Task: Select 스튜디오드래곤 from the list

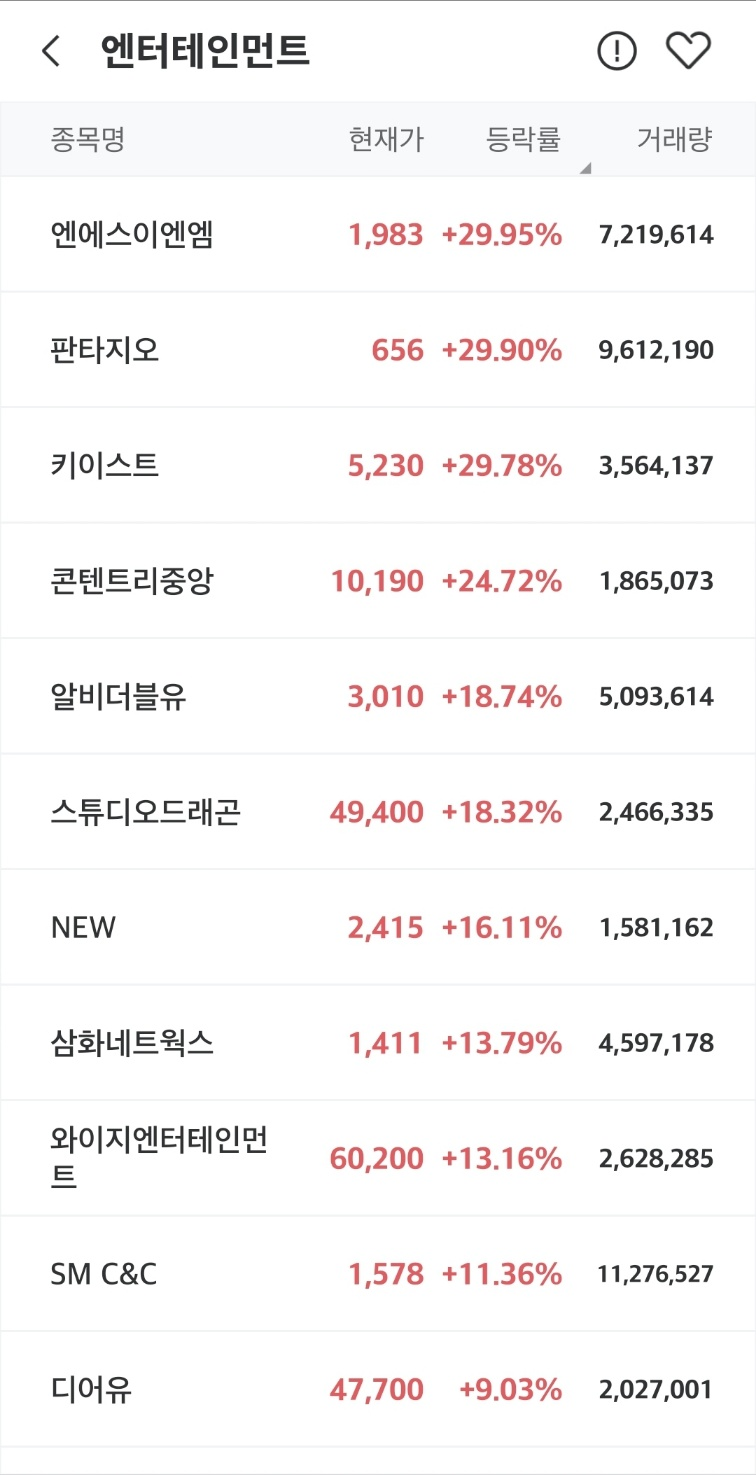Action: coord(378,812)
